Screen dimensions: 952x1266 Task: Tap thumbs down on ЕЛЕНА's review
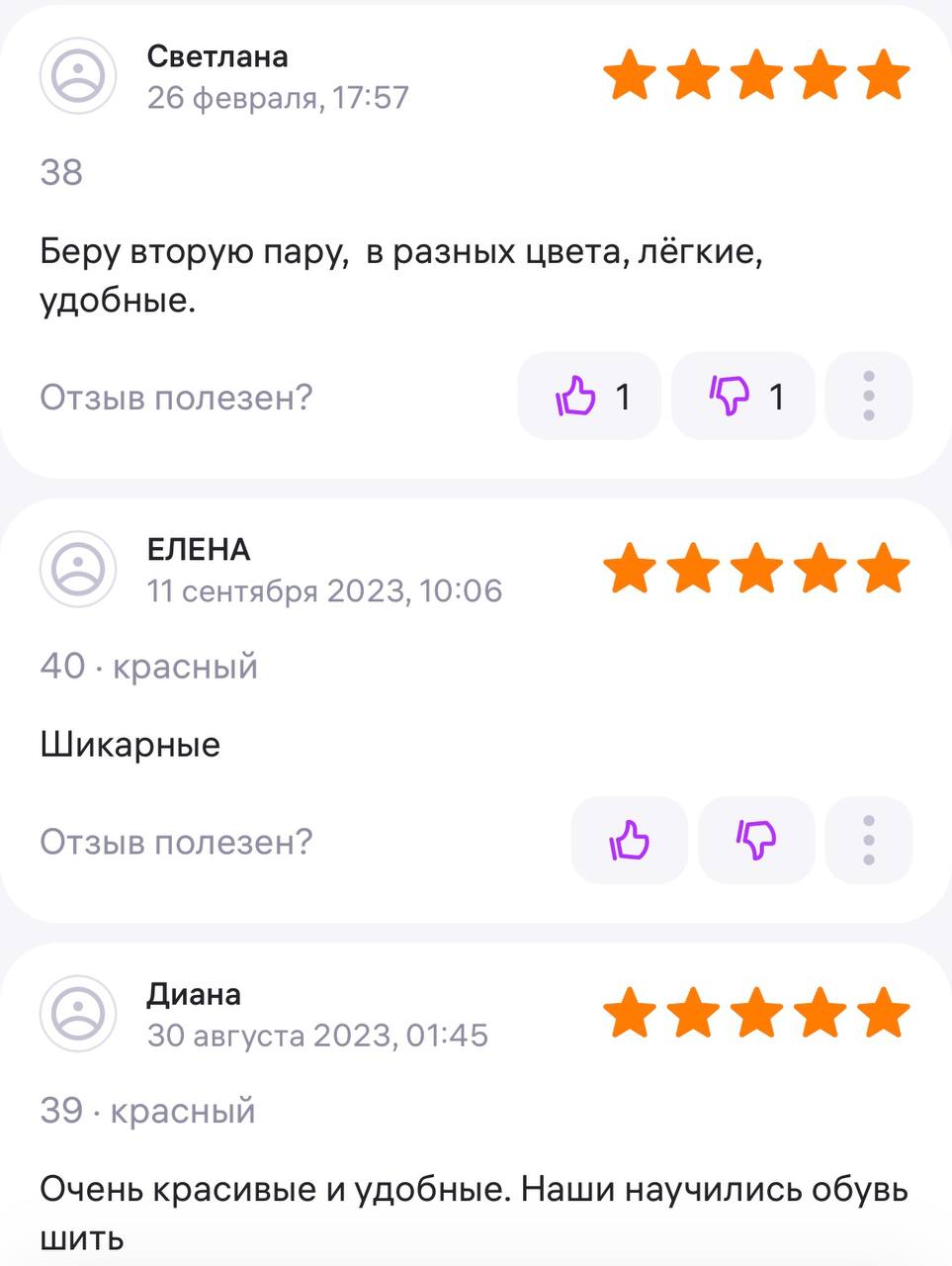756,841
